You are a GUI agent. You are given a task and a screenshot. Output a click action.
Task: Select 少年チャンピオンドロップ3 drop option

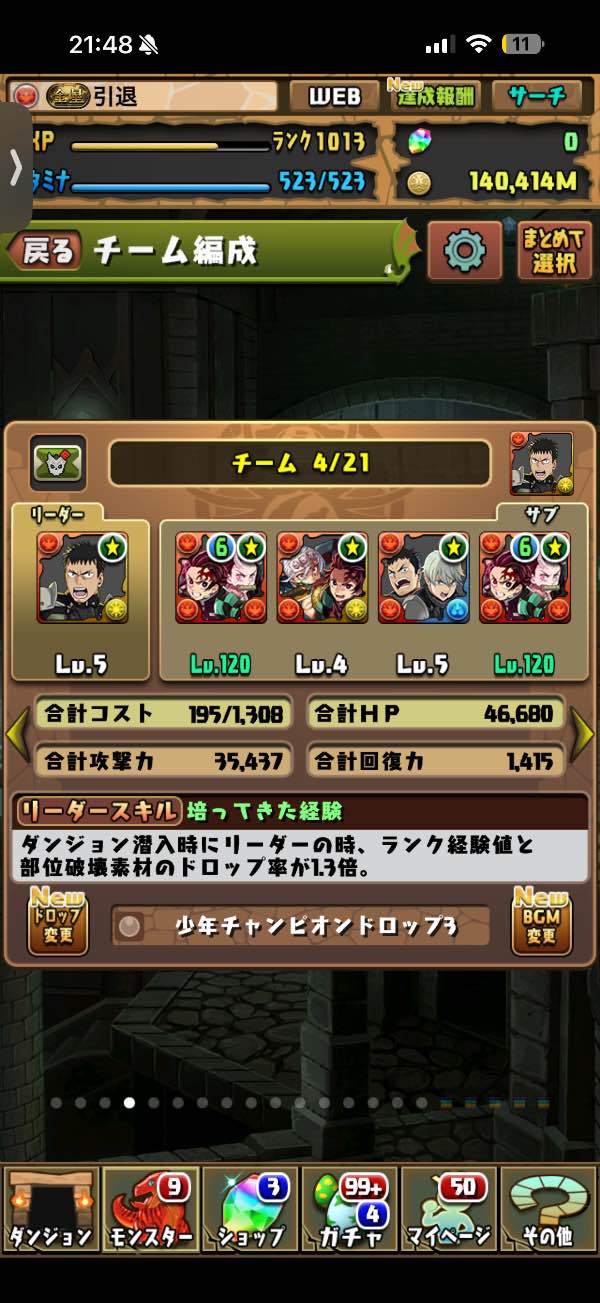click(300, 926)
